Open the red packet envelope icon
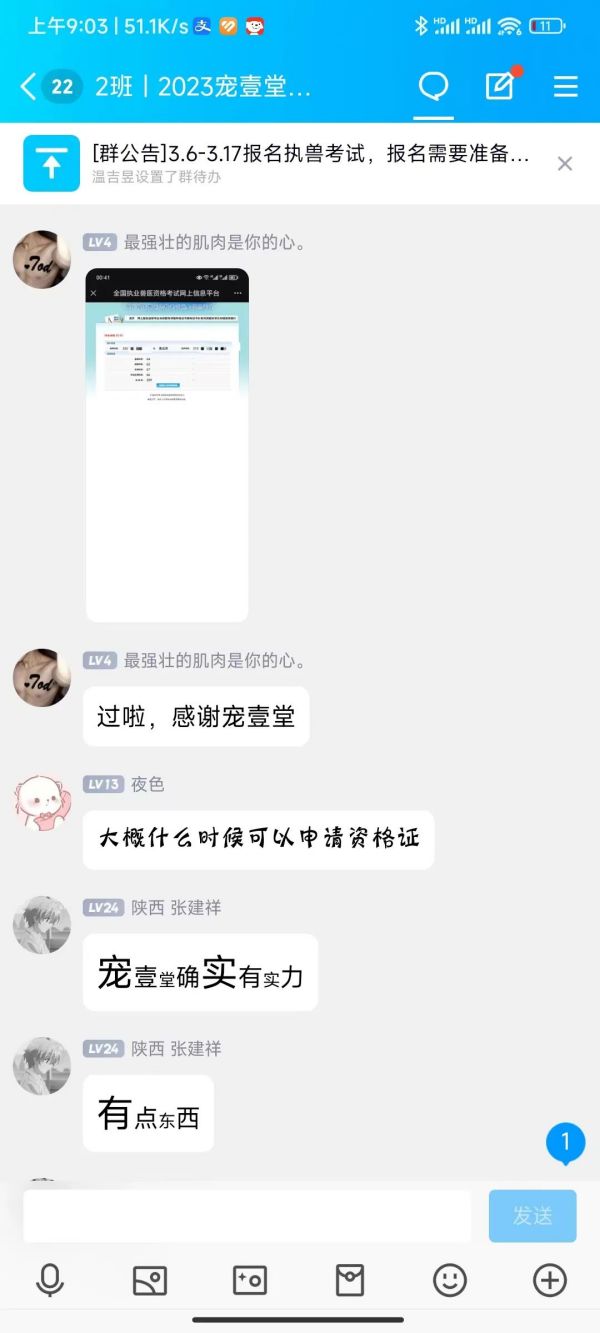 (x=349, y=1280)
